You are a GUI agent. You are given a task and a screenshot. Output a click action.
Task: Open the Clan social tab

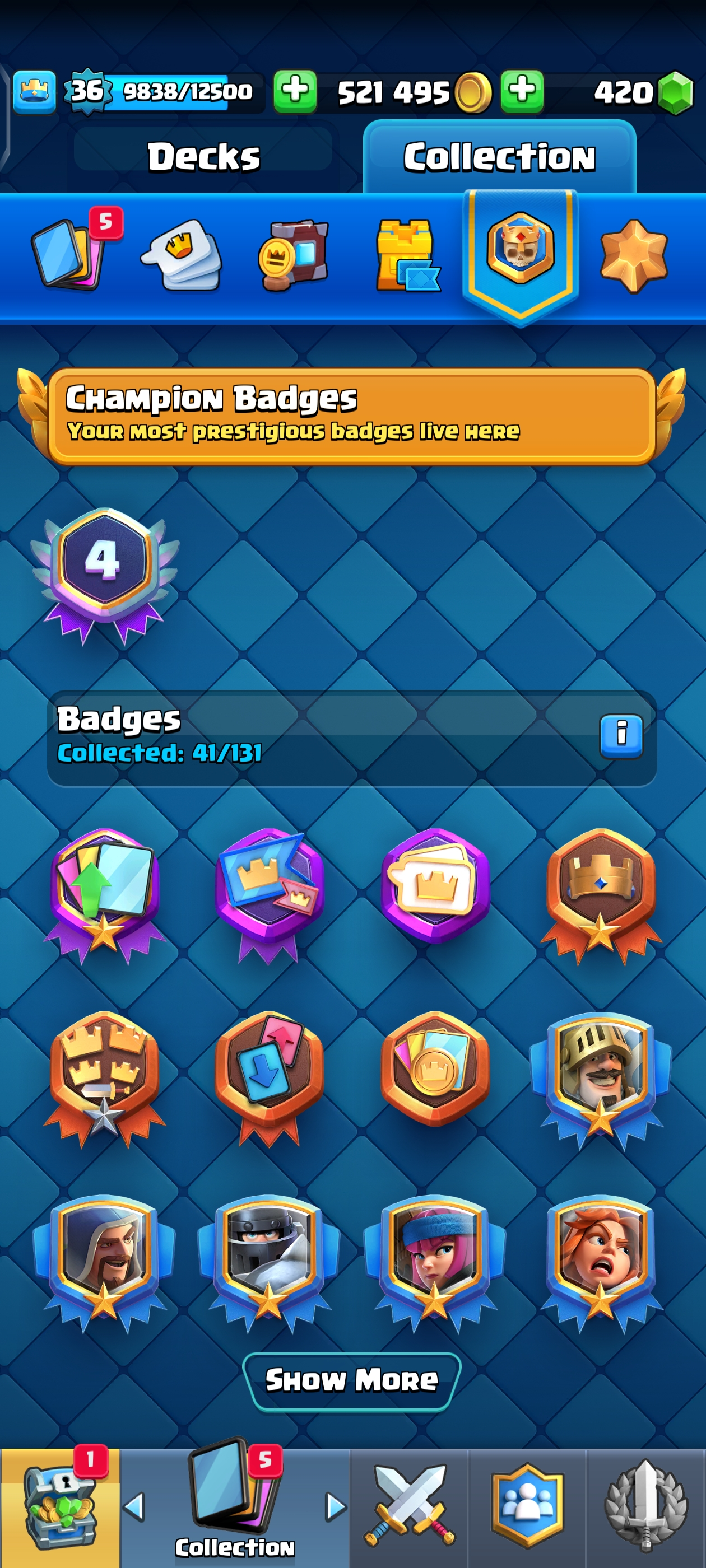point(527,1506)
